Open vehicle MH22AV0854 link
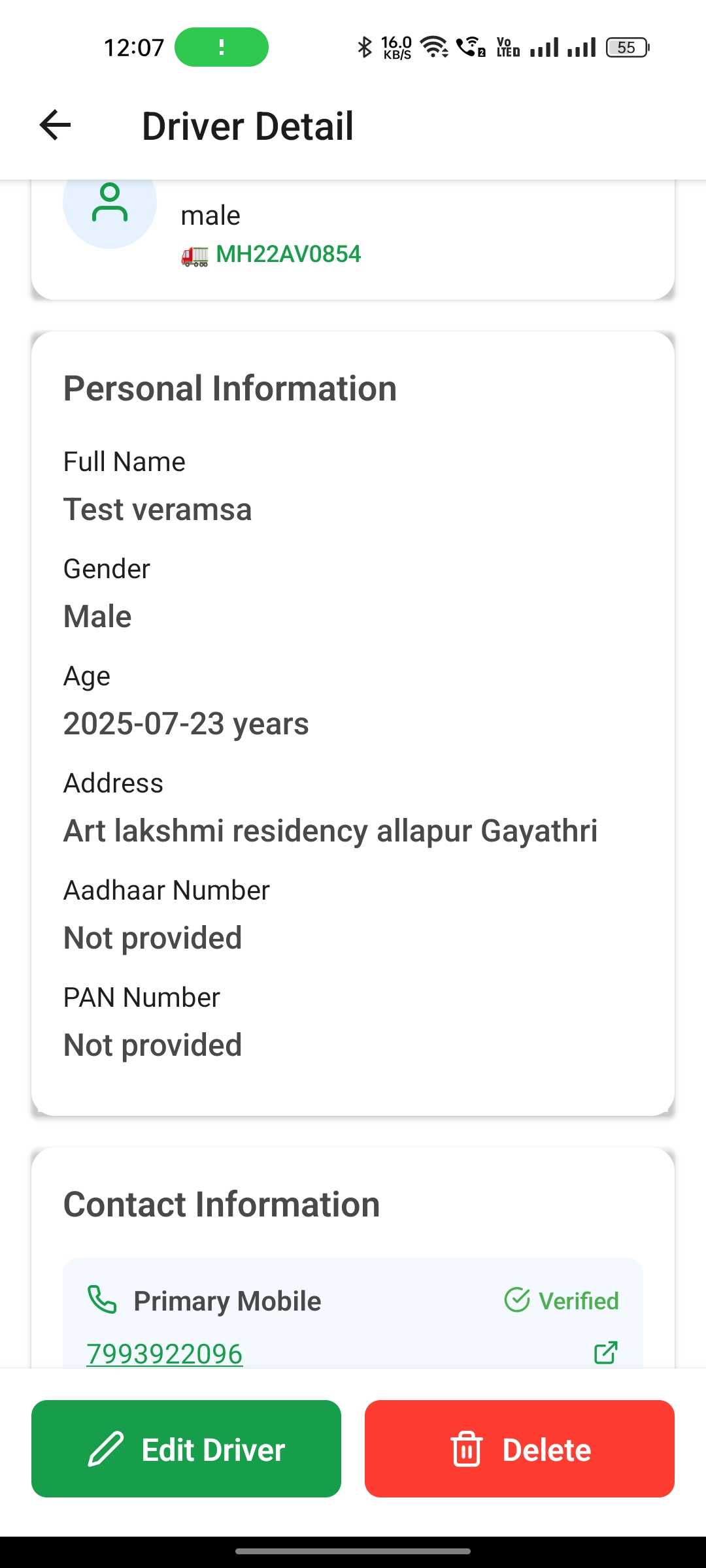 288,254
